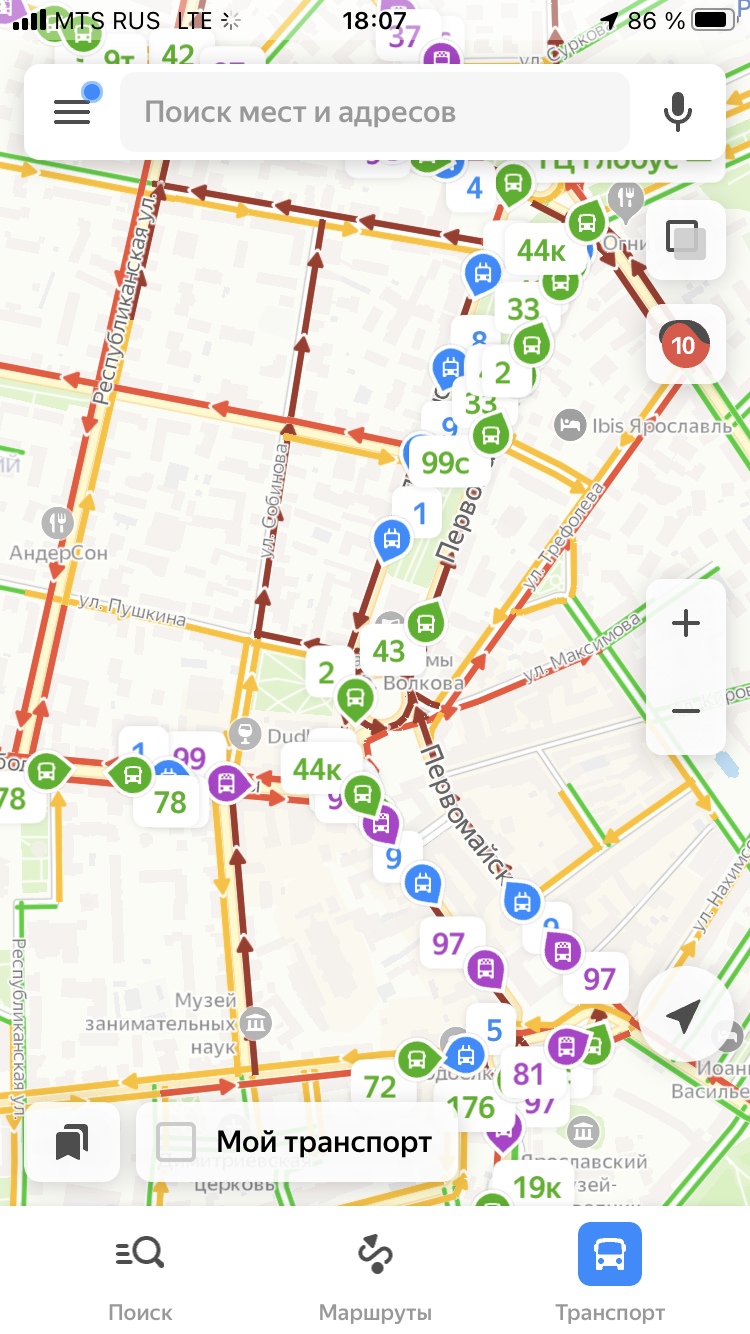This screenshot has height=1334, width=750.
Task: Select the bus 19к marker
Action: [537, 1186]
